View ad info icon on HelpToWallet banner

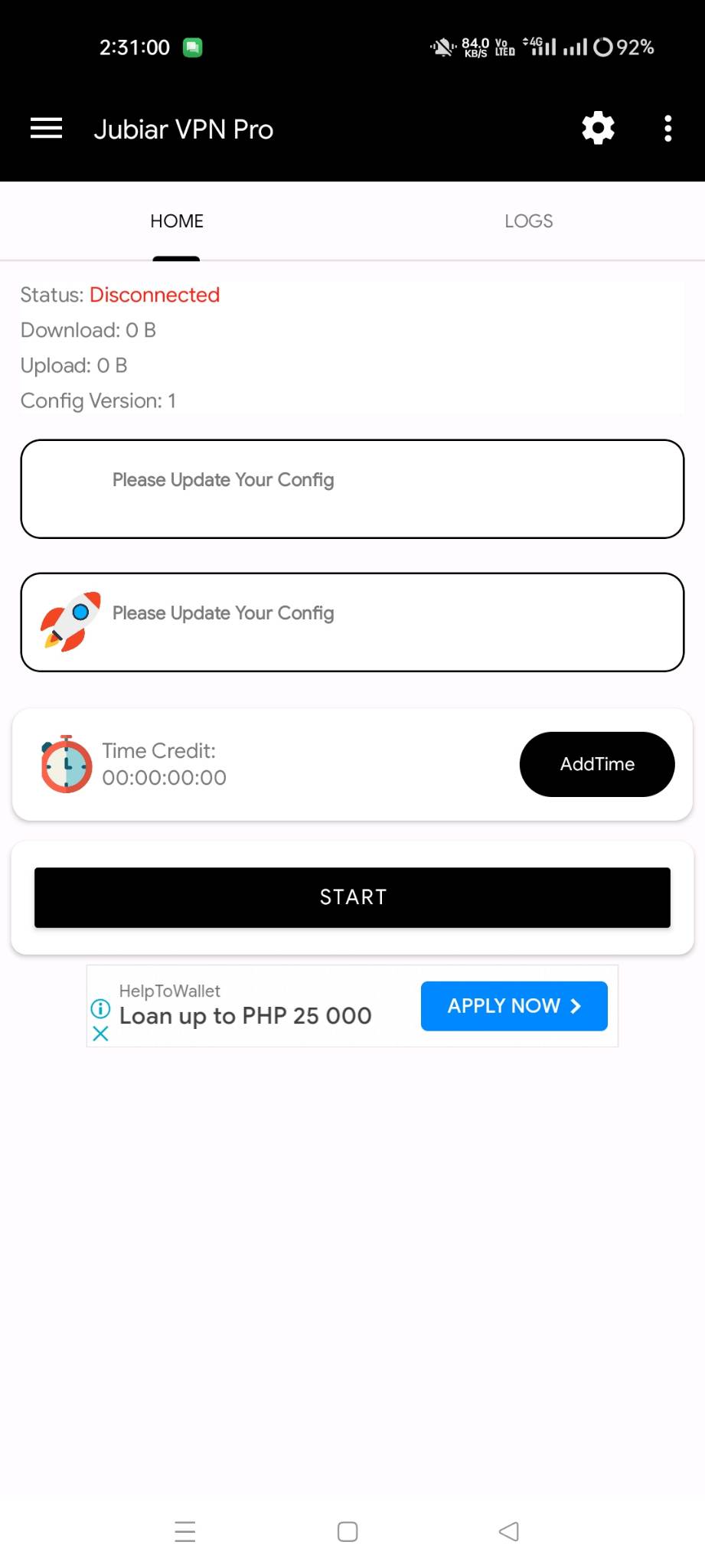tap(100, 1008)
